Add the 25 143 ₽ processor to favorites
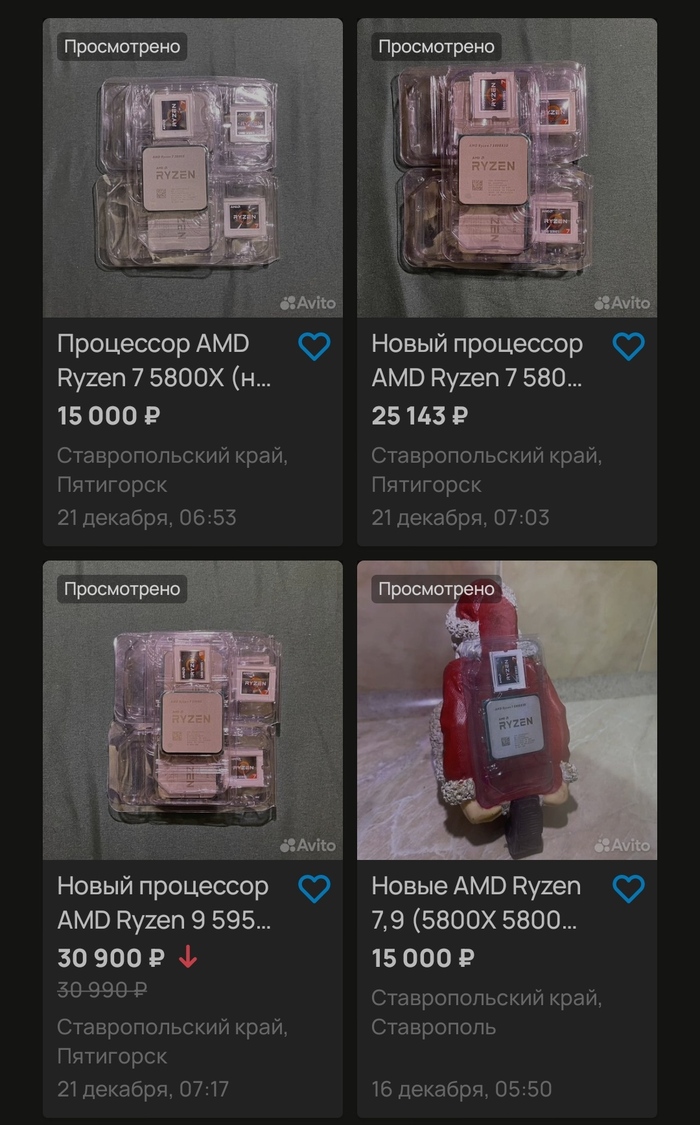Screen dimensions: 700x1125 [628, 347]
